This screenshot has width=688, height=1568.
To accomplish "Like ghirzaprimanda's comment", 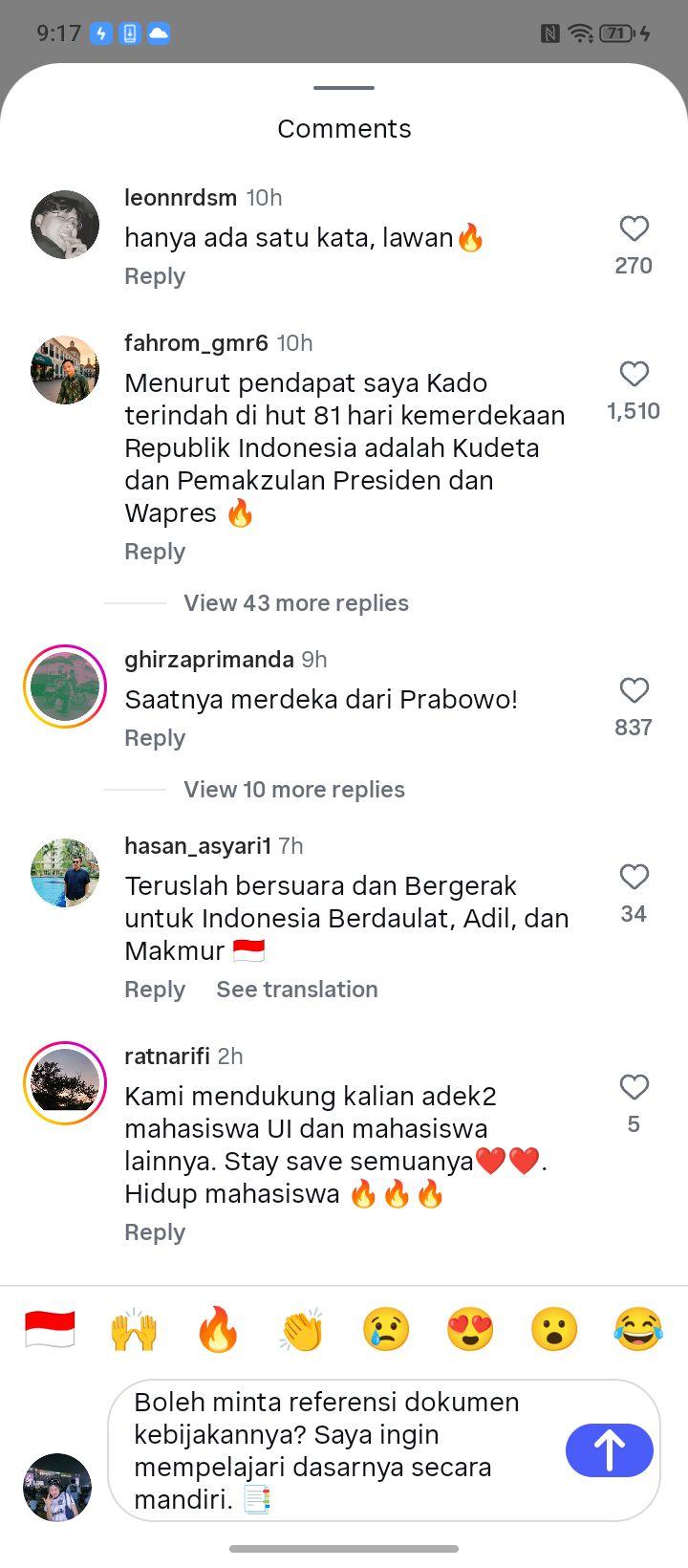I will pyautogui.click(x=634, y=690).
